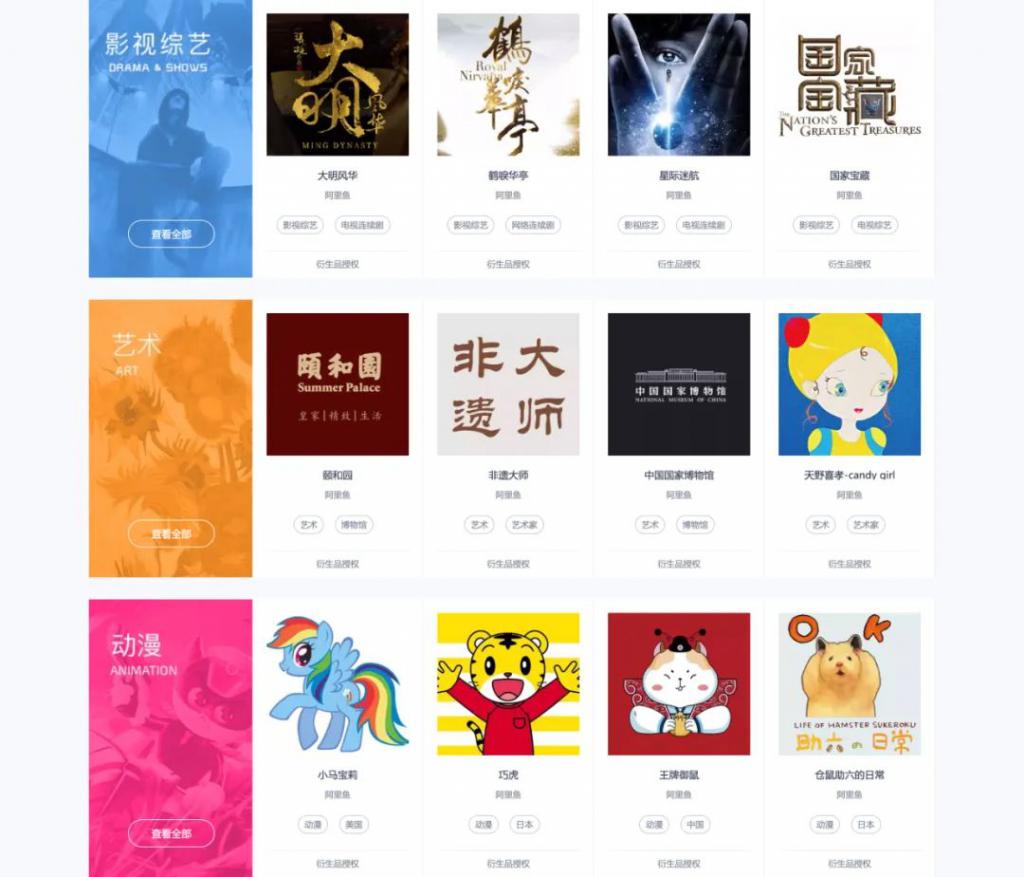Select the 美国 tag under 小马宝莉
The image size is (1024, 877).
[x=353, y=825]
